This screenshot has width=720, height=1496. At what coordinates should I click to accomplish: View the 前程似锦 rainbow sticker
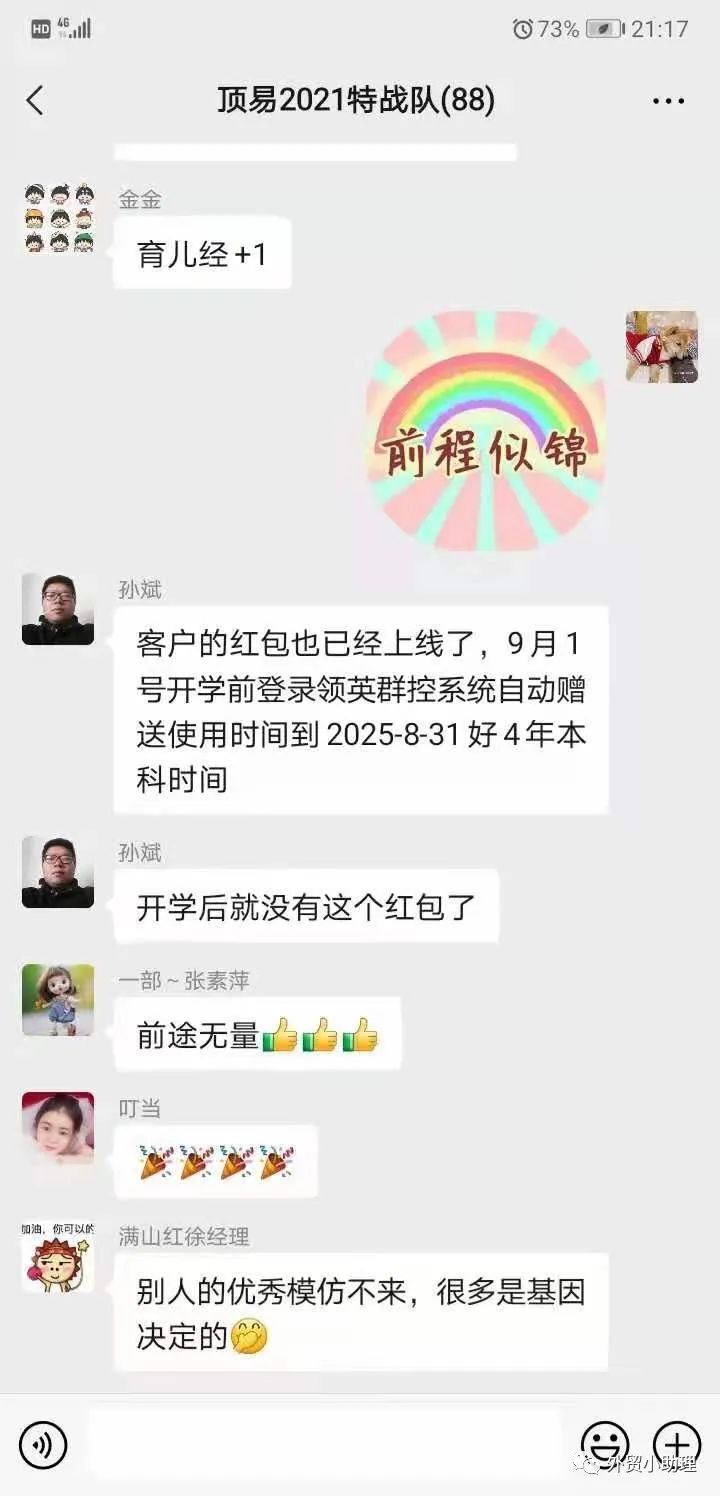486,430
